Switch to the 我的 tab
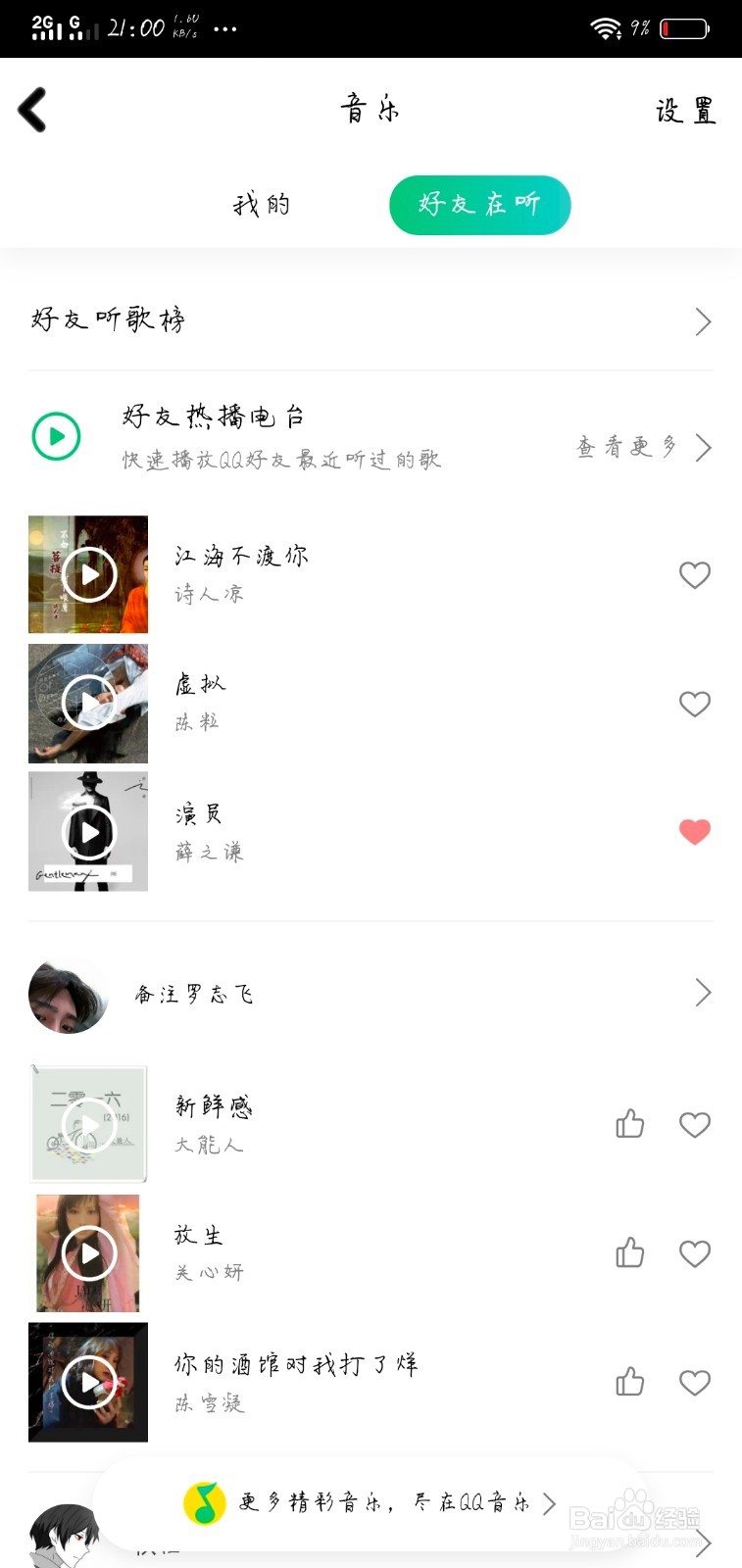742x1568 pixels. tap(262, 204)
